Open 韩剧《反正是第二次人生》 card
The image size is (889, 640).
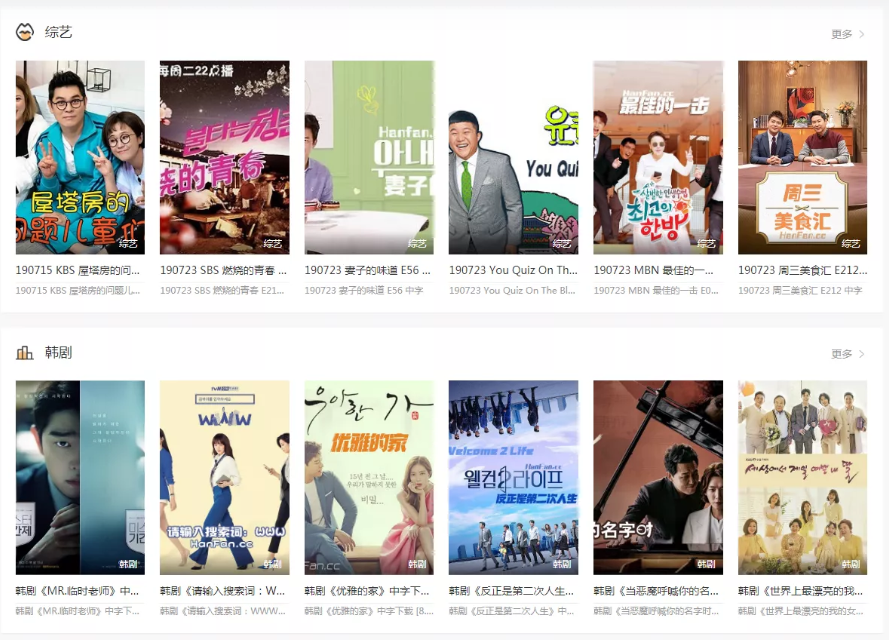point(513,477)
